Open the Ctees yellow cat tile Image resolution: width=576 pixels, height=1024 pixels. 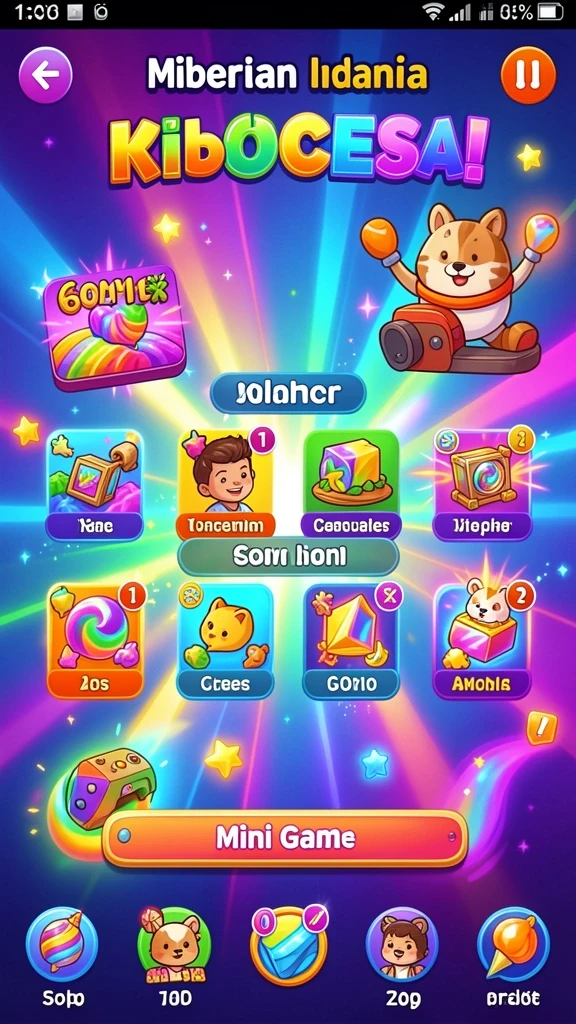[x=225, y=641]
